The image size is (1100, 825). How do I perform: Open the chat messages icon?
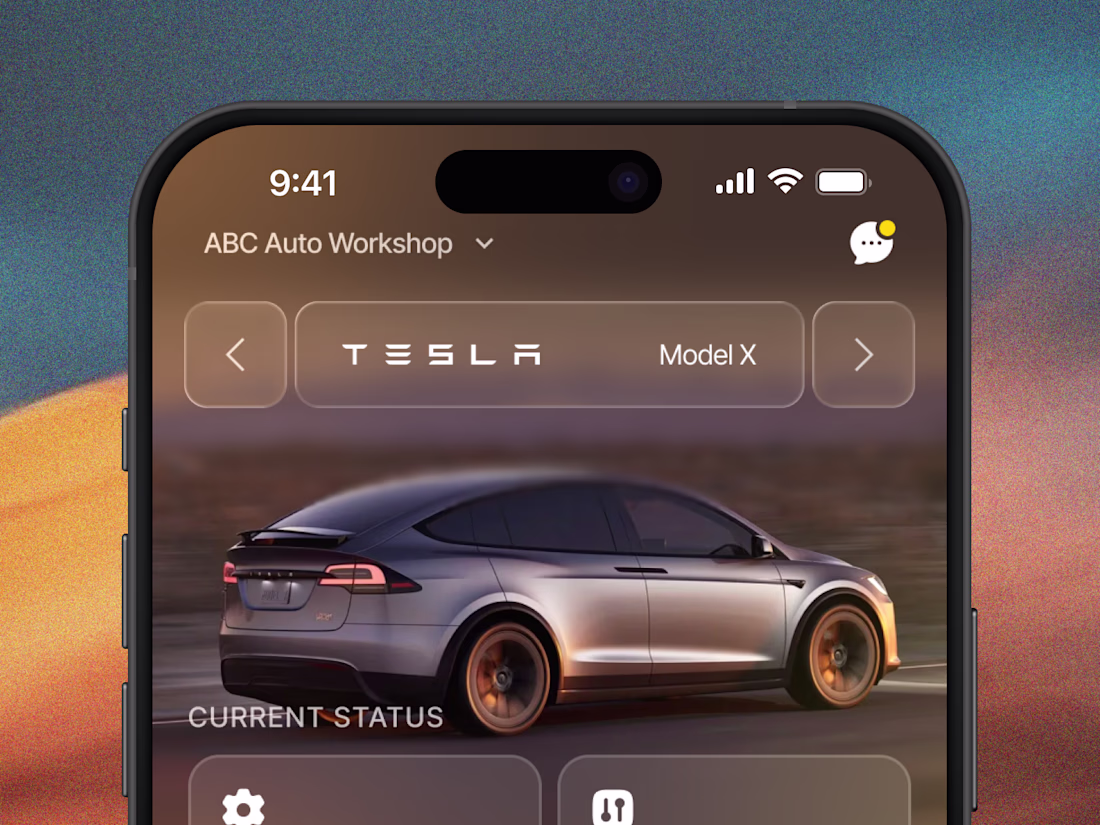point(871,243)
